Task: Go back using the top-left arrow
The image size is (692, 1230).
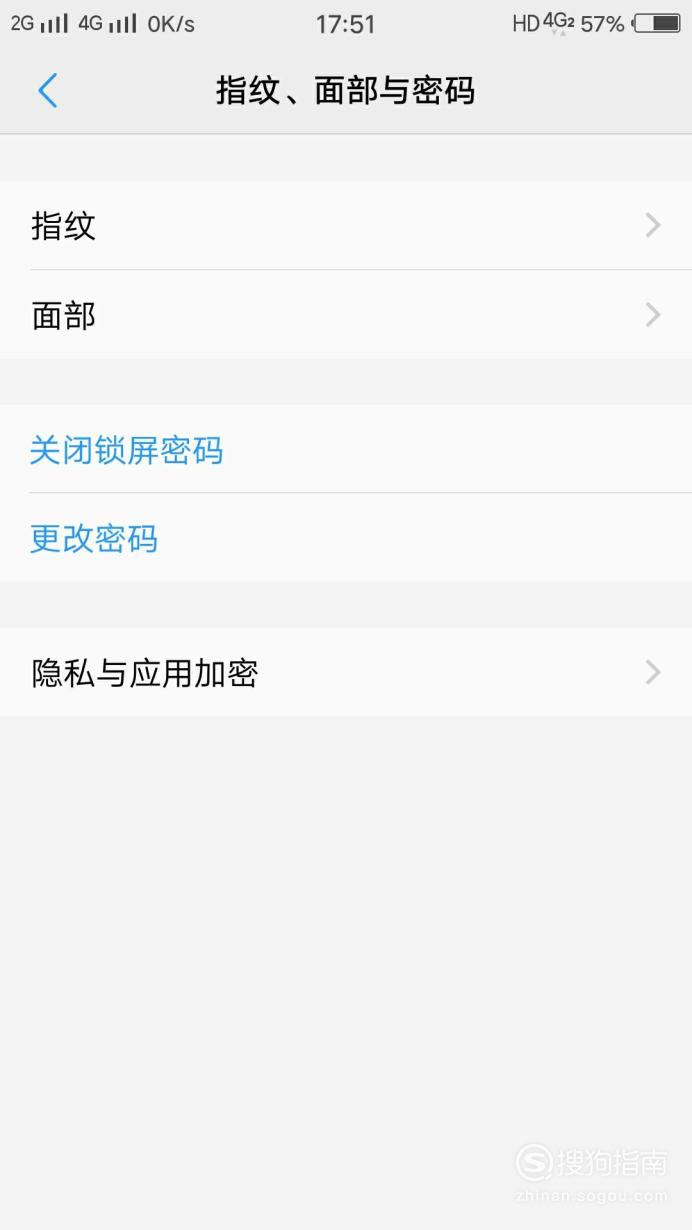Action: click(x=47, y=91)
